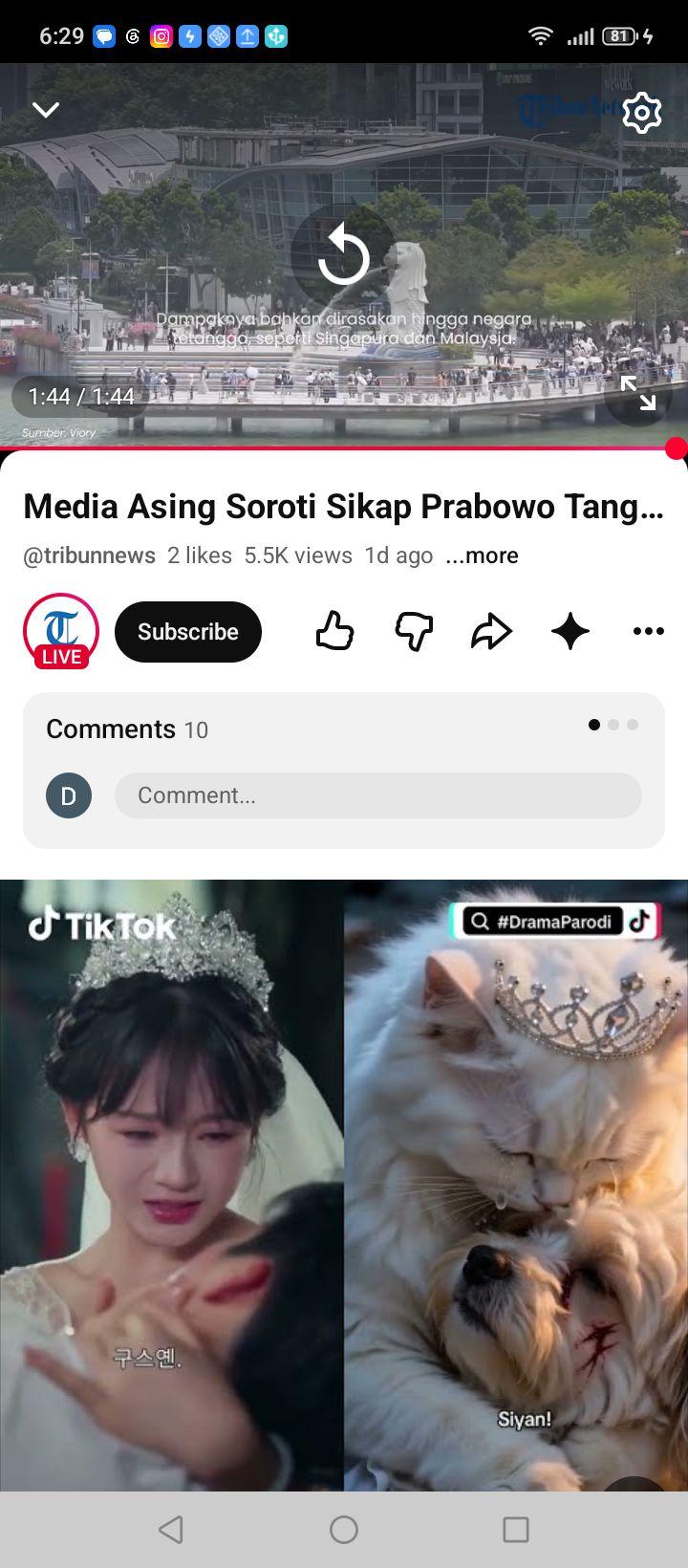Open video settings gear

click(x=642, y=113)
